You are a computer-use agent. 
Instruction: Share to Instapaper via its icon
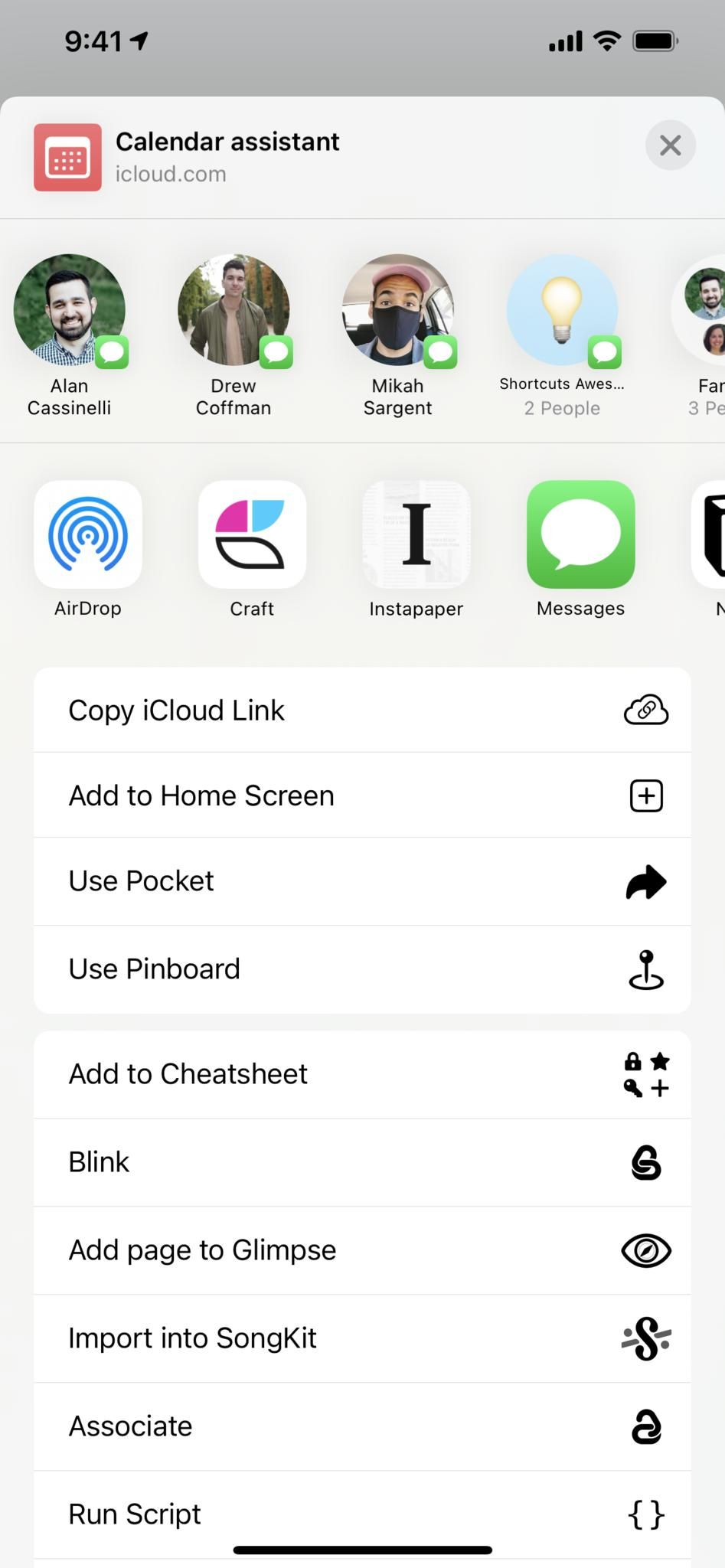[x=416, y=534]
